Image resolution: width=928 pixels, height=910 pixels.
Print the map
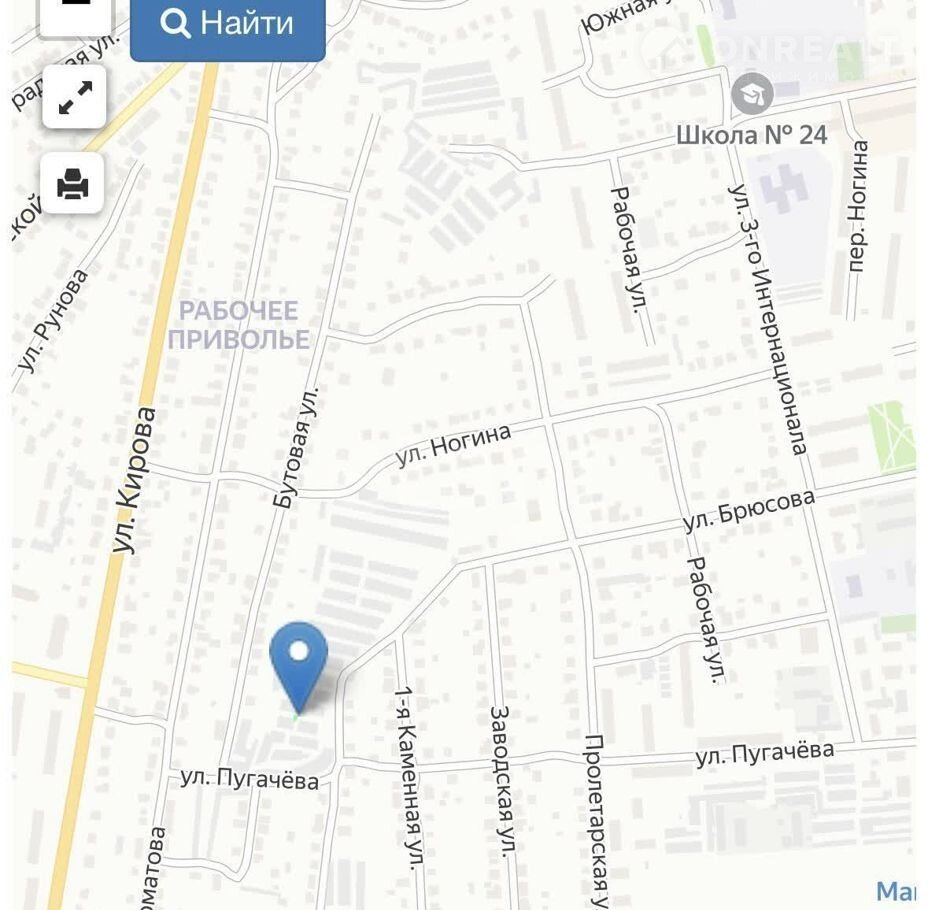point(74,183)
